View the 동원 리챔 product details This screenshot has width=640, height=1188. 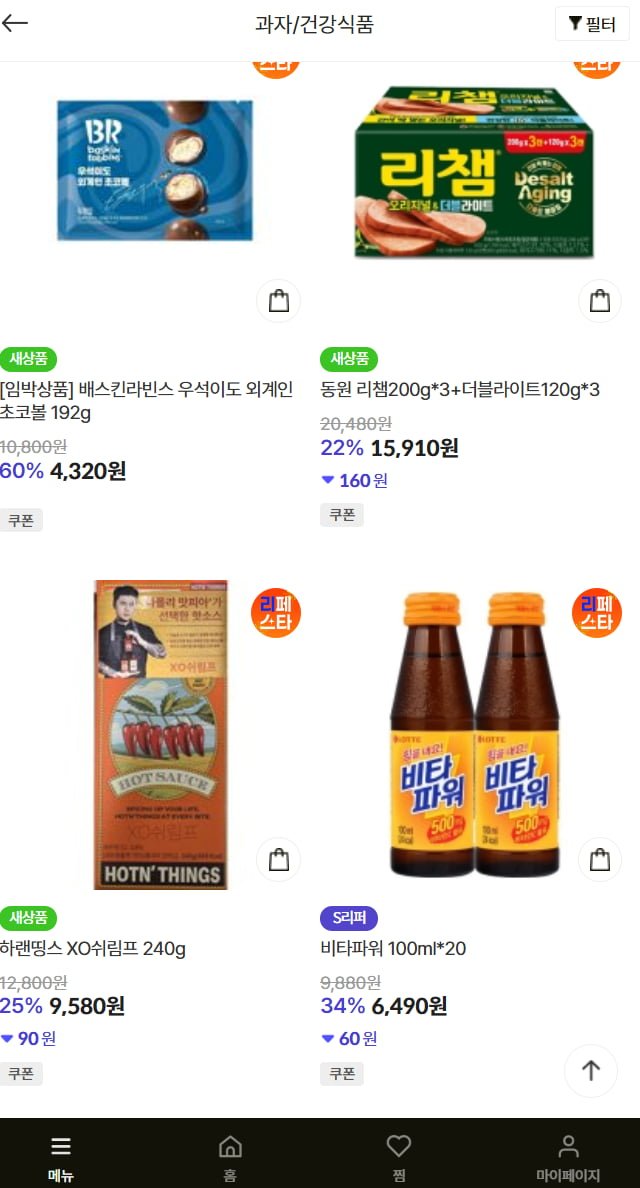coord(460,389)
